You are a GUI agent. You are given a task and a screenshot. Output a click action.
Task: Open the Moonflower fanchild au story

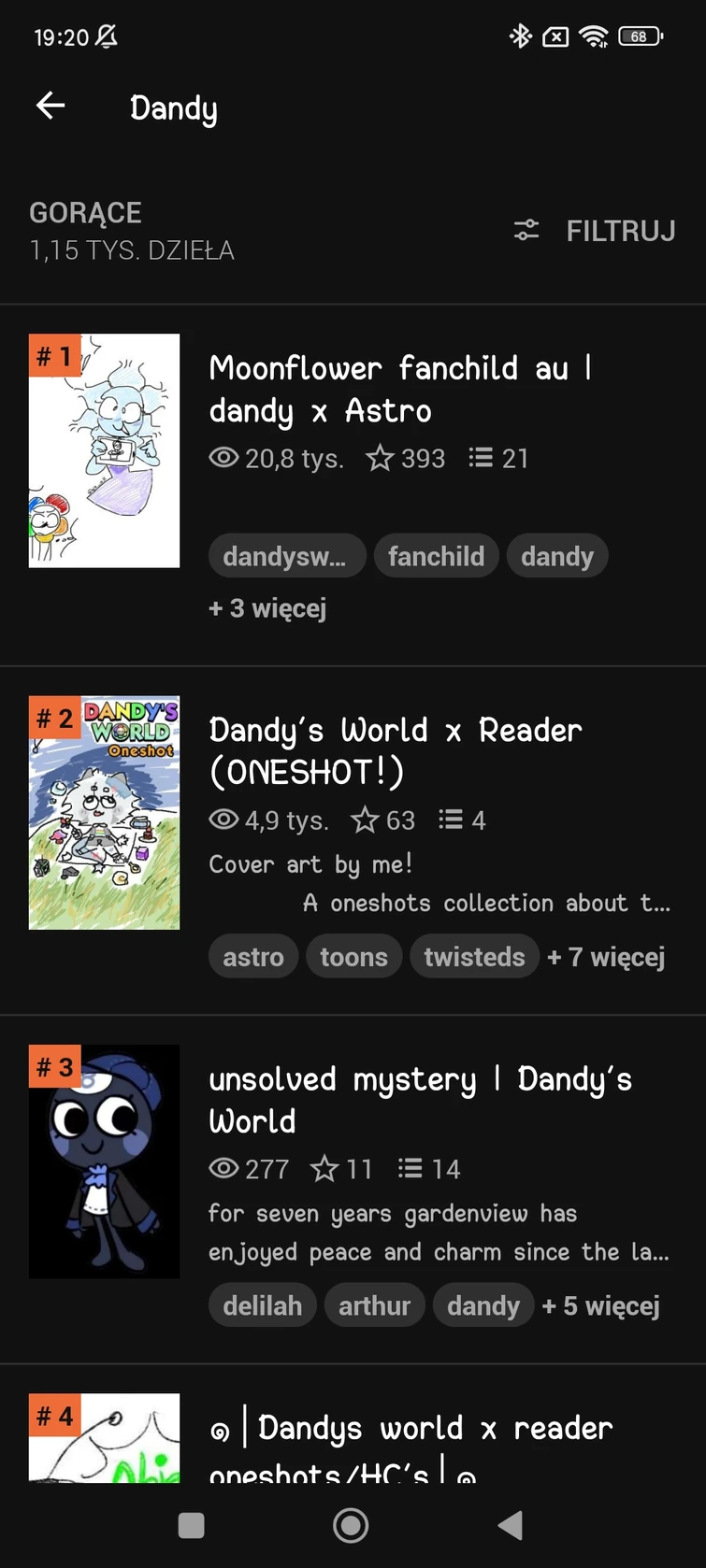400,389
